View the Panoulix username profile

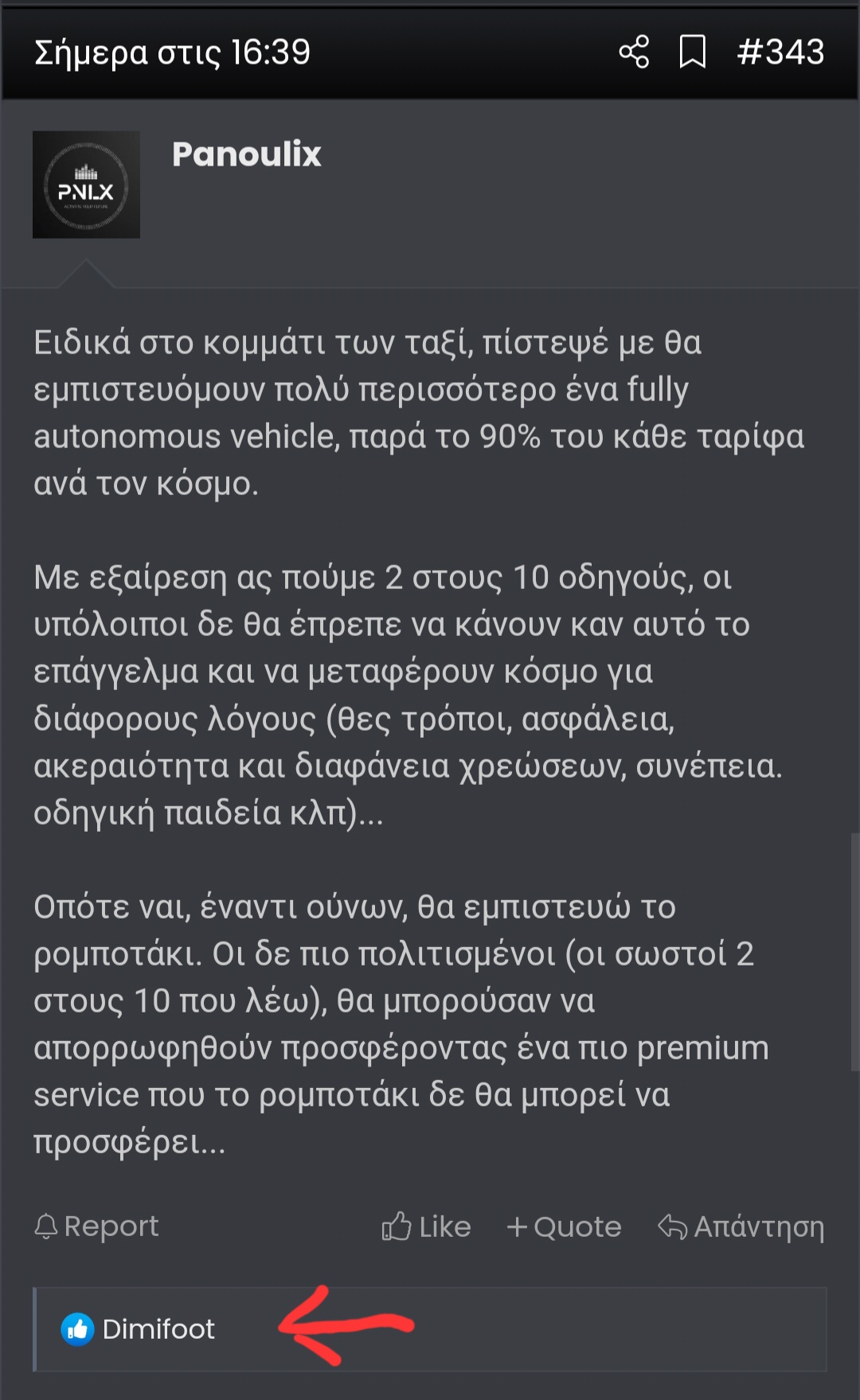click(x=246, y=154)
